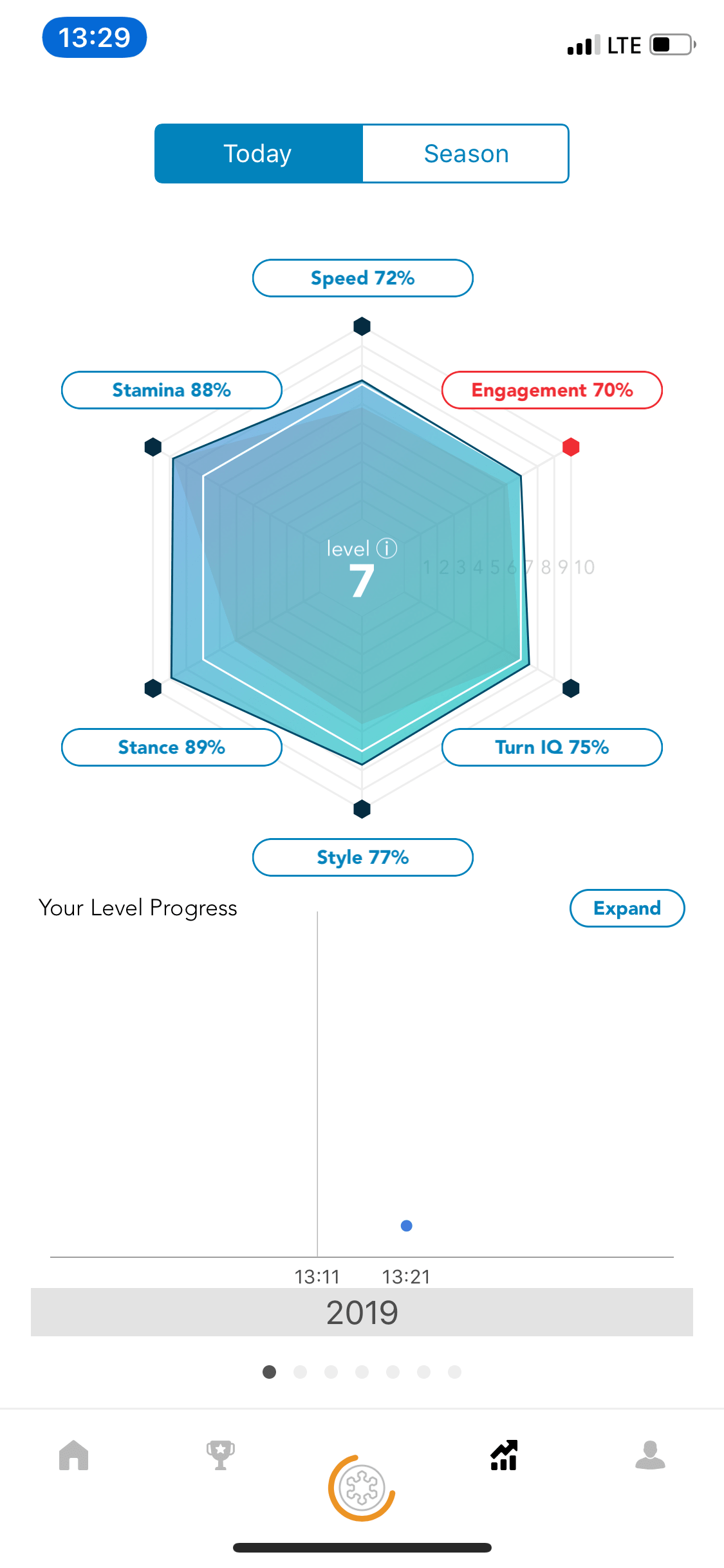Viewport: 724px width, 1568px height.
Task: Switch to the Season view
Action: click(466, 154)
